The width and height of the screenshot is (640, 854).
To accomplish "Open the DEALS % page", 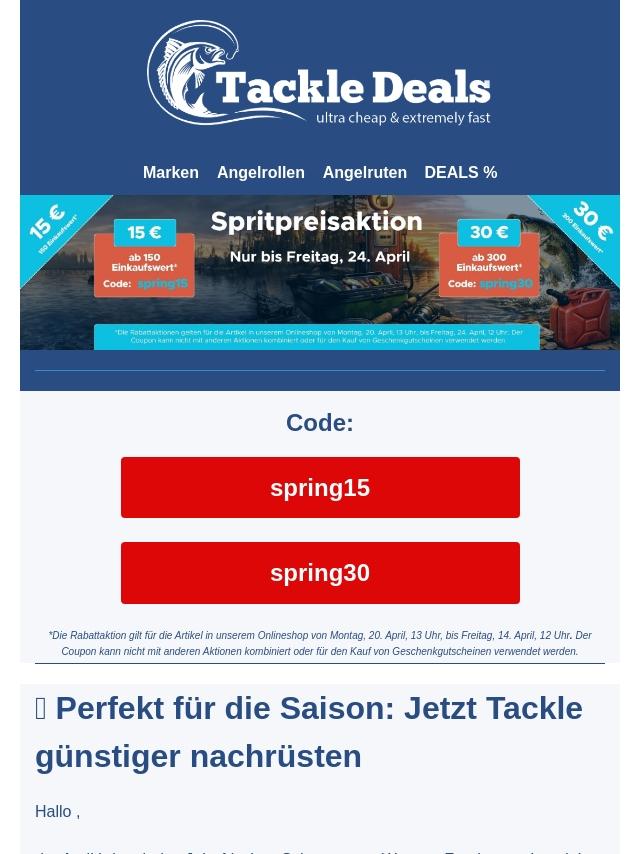I will click(460, 172).
